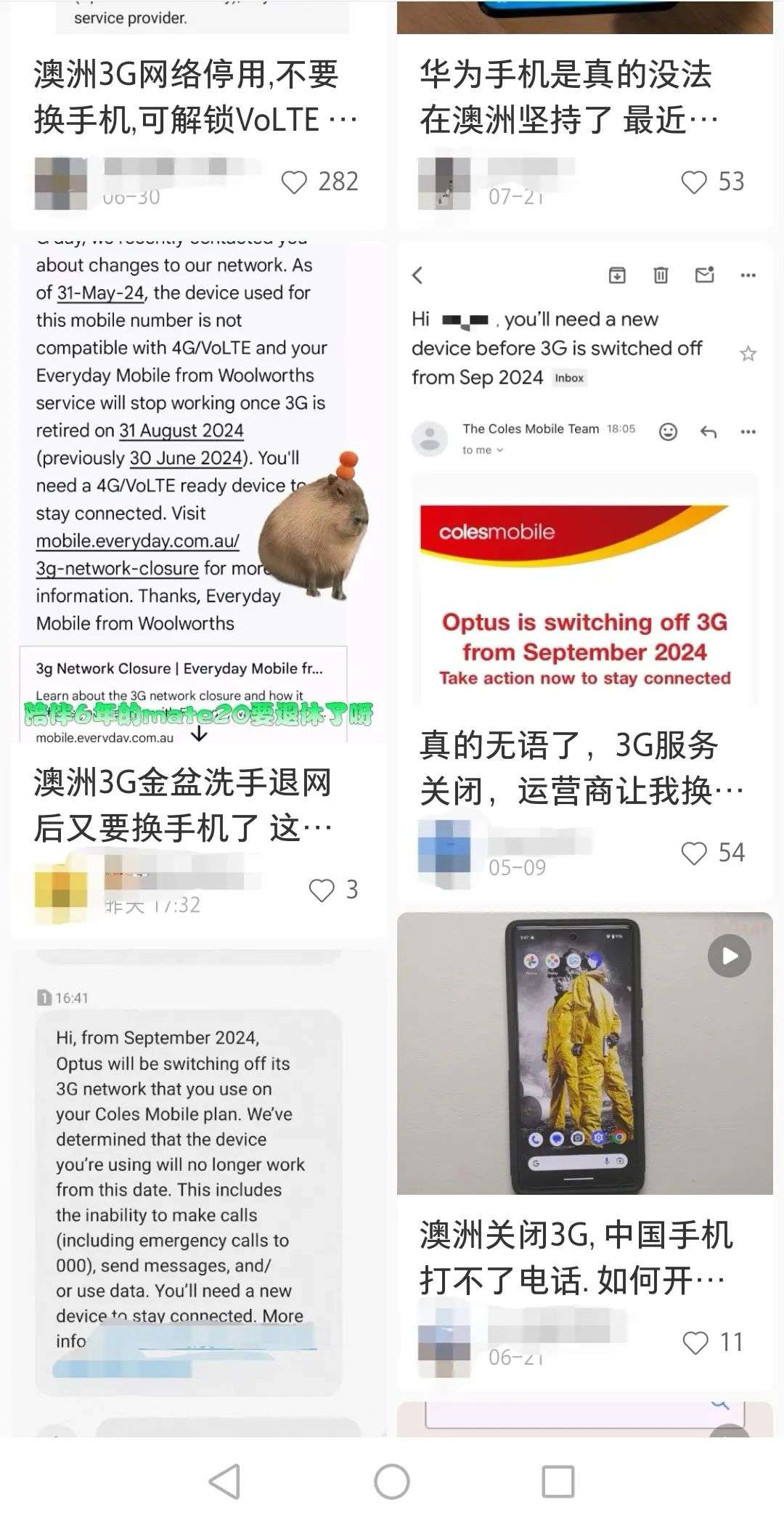784x1526 pixels.
Task: Open the 澳洲关闭3G 中国手机 video post
Action: click(584, 1053)
